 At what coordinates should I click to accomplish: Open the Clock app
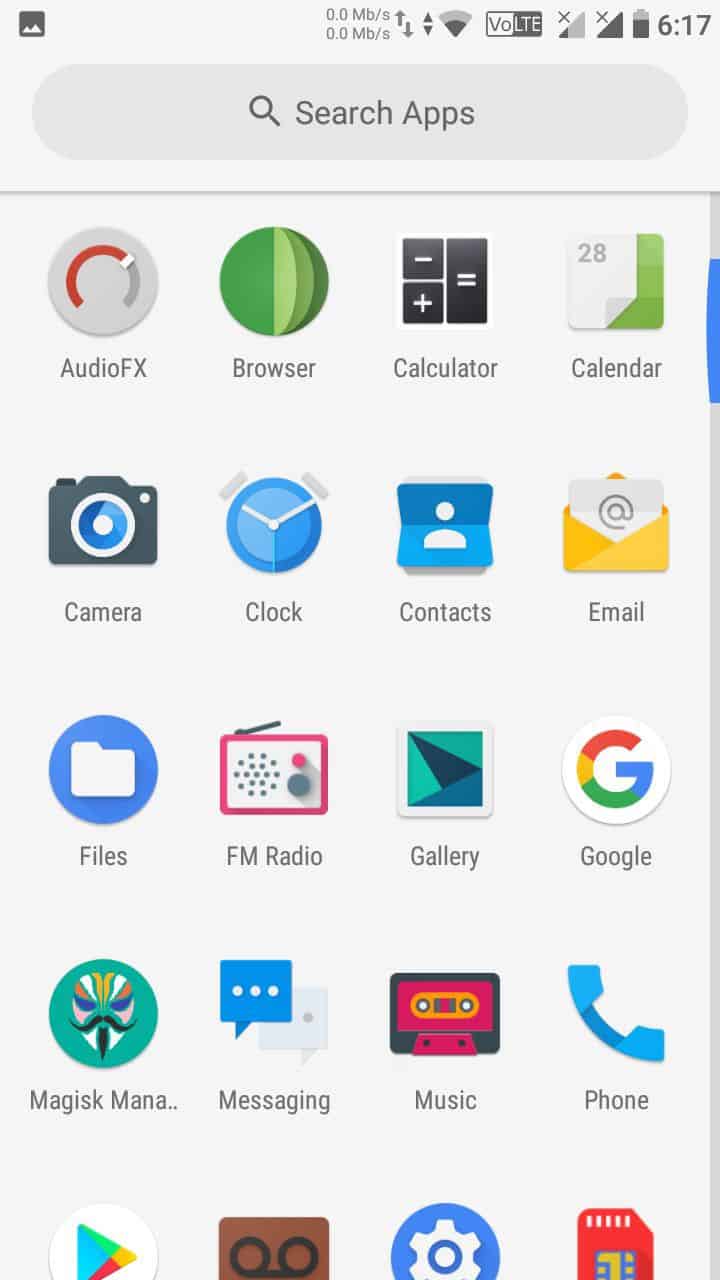coord(274,524)
